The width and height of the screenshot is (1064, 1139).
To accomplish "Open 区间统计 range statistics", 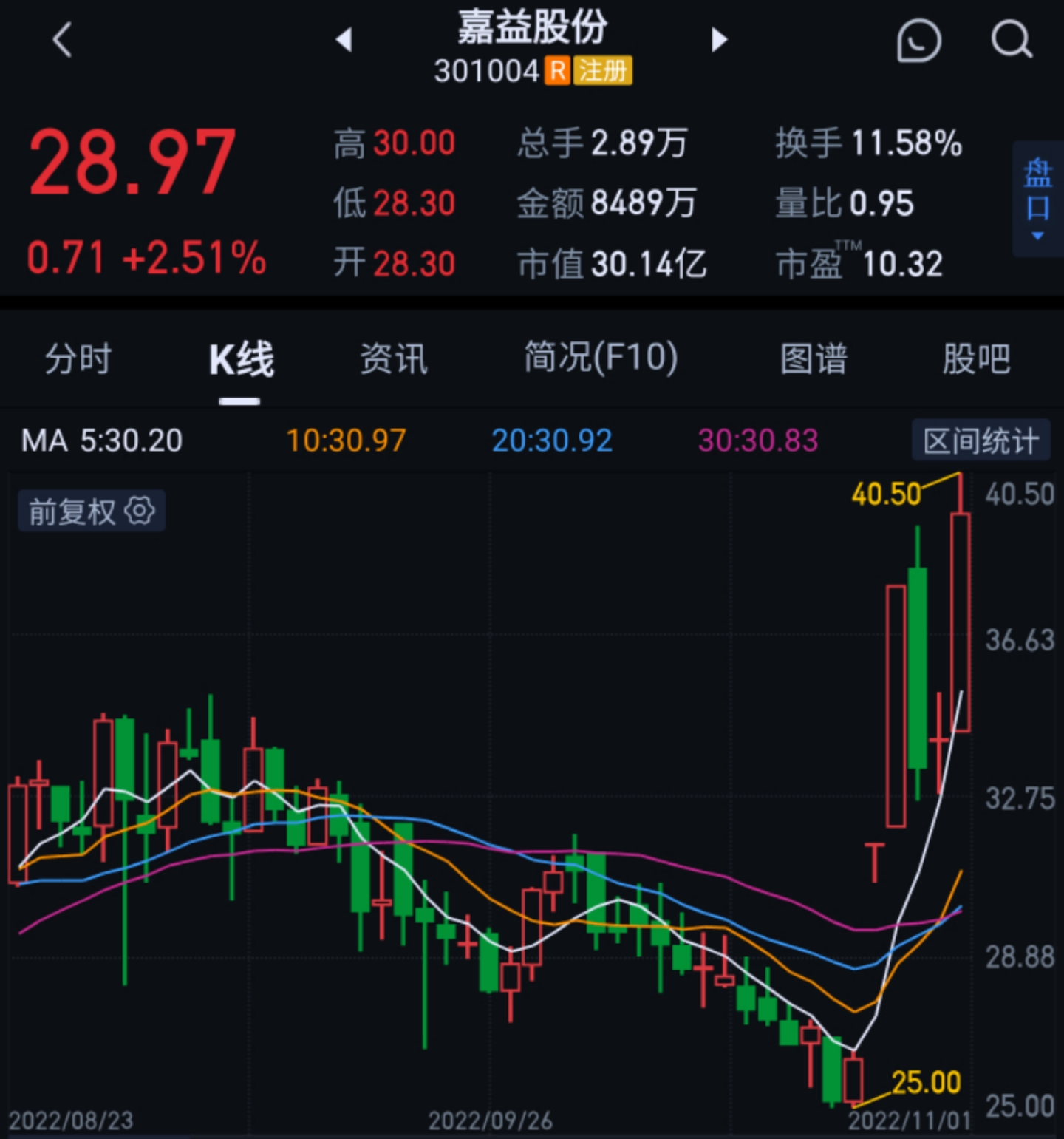I will 981,441.
